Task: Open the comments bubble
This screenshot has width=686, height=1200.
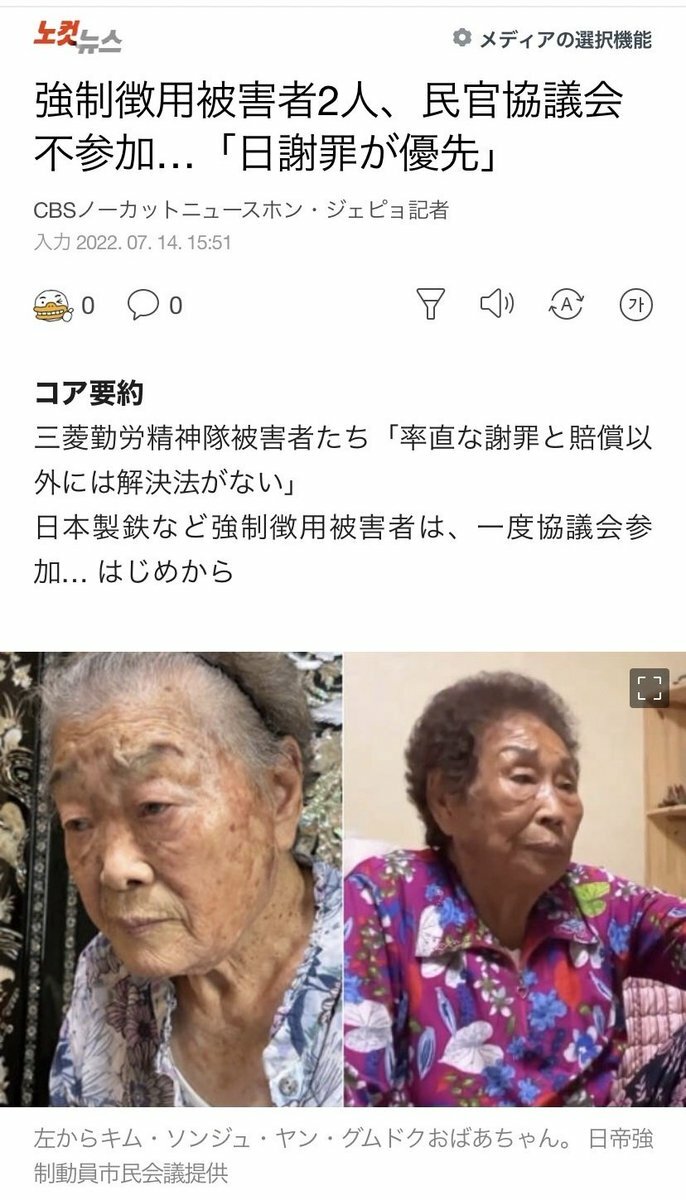Action: tap(143, 305)
